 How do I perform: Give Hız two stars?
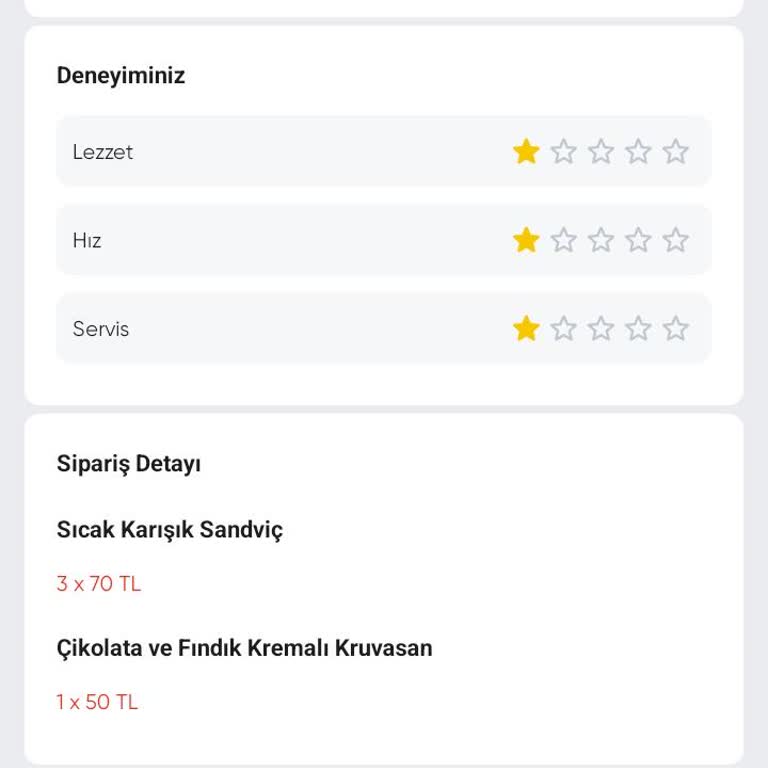564,240
